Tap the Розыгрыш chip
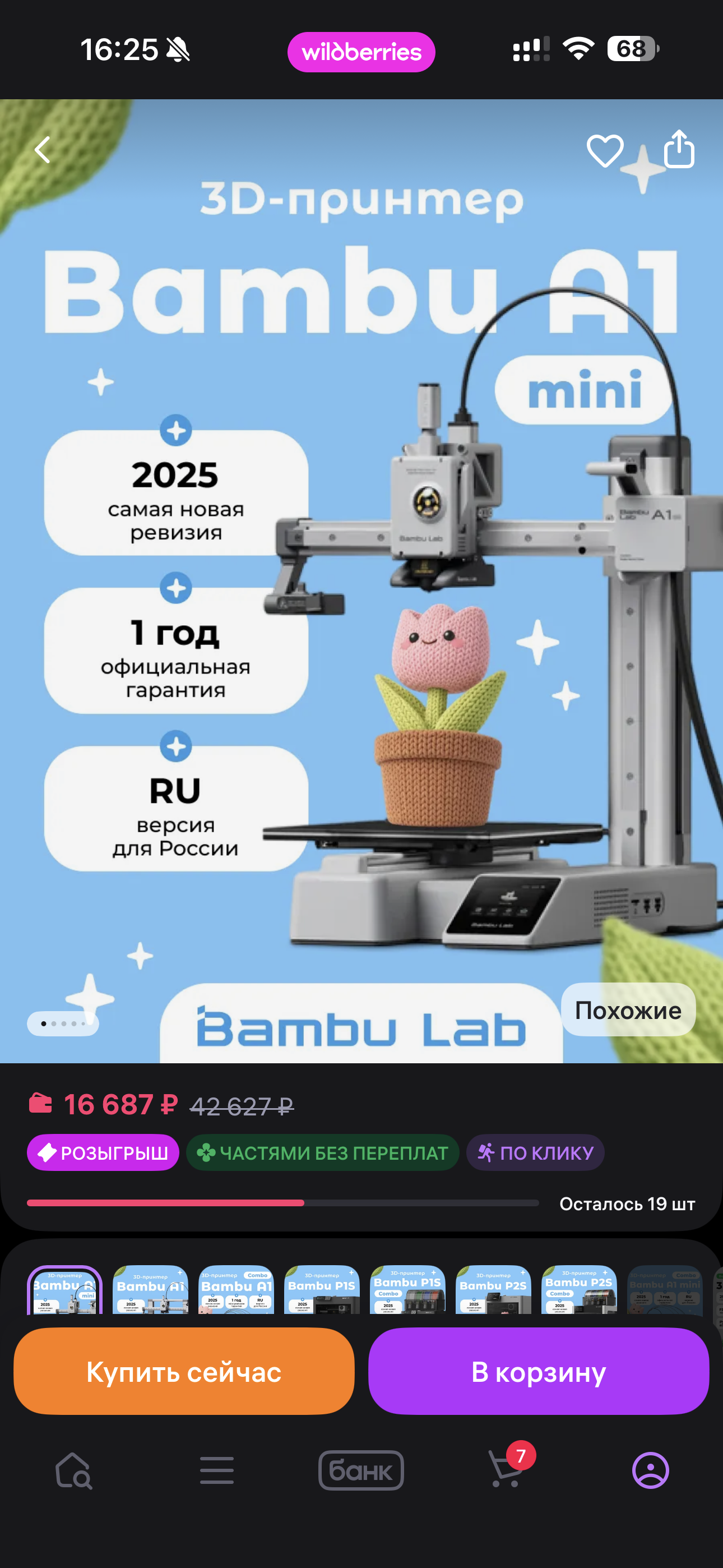The width and height of the screenshot is (723, 1568). [103, 1152]
